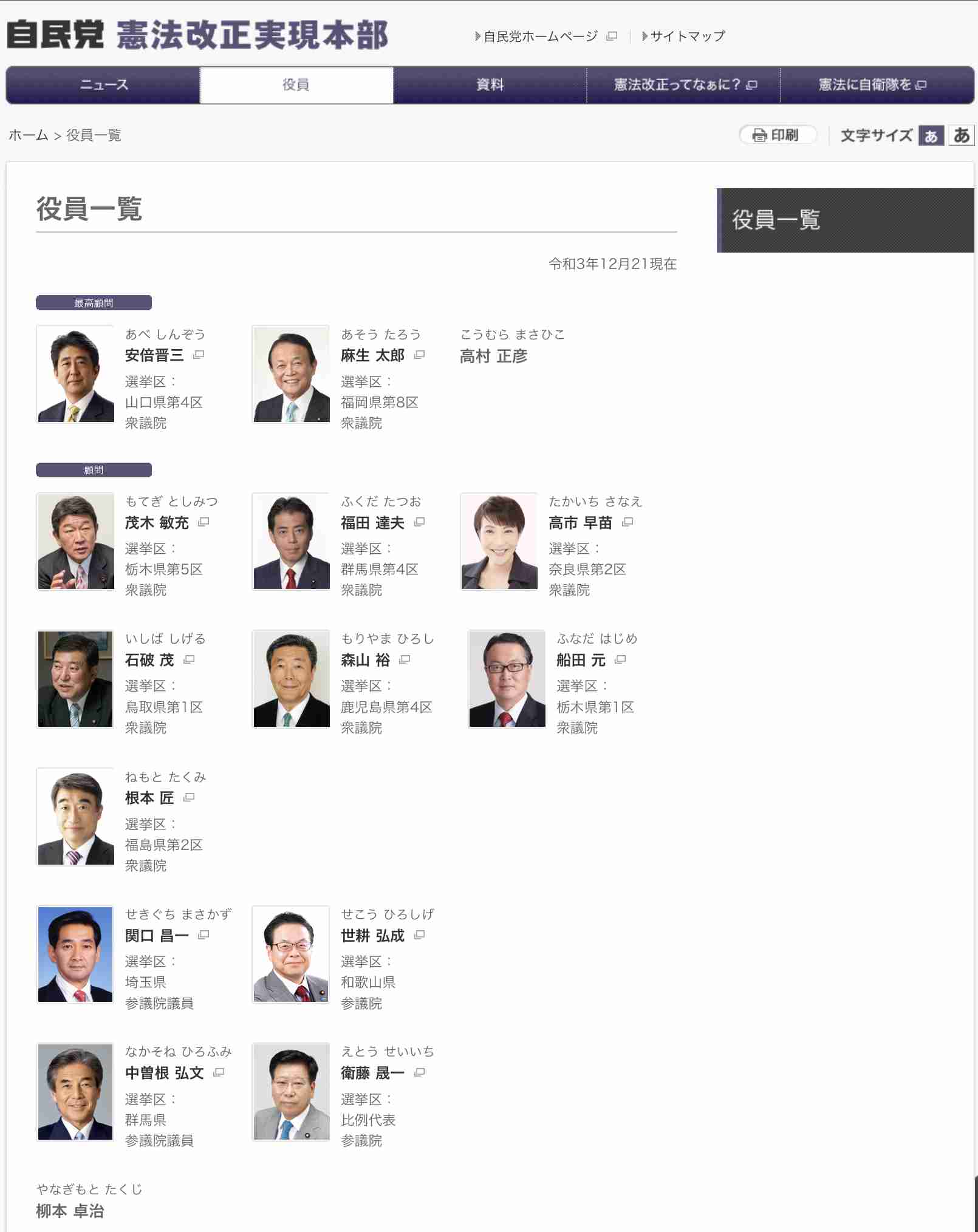This screenshot has width=978, height=1232.
Task: View 茂木 敏充's profile page
Action: 157,523
